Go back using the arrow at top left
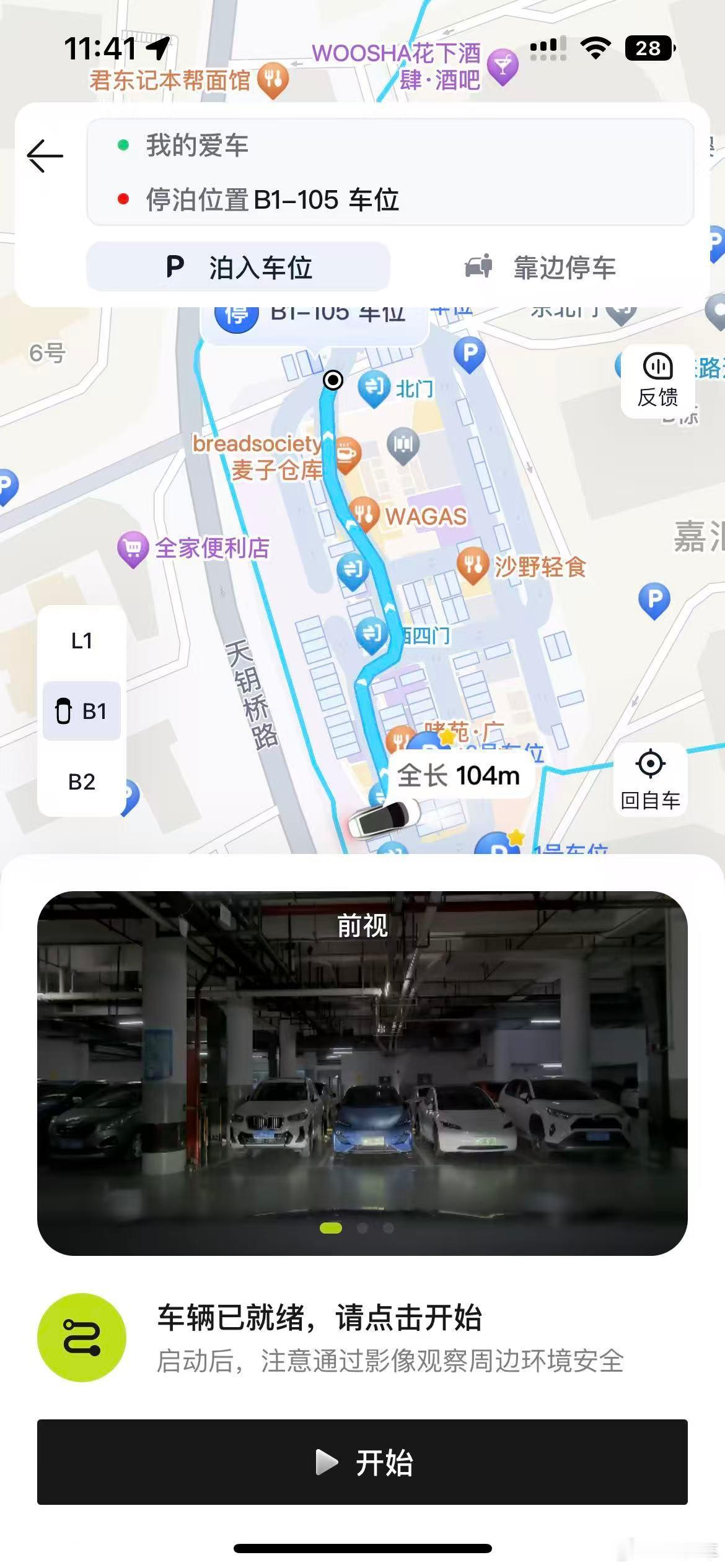Image resolution: width=725 pixels, height=1568 pixels. [45, 155]
